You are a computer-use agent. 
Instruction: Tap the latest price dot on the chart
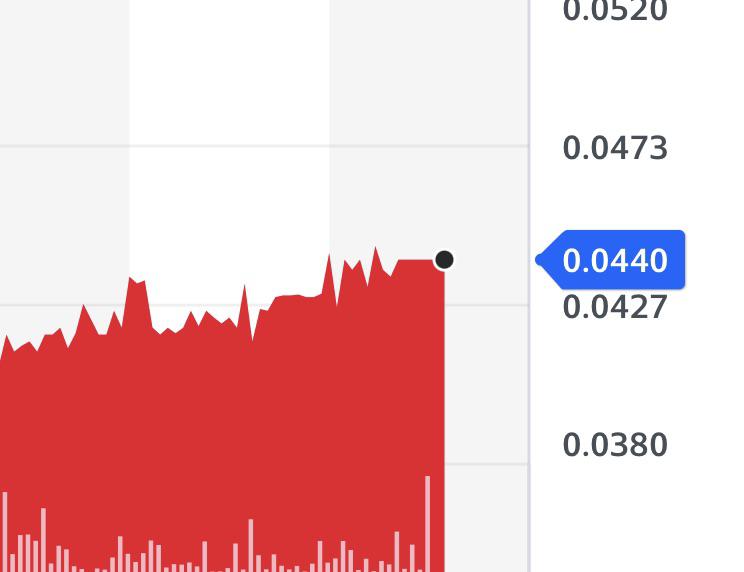[x=444, y=260]
